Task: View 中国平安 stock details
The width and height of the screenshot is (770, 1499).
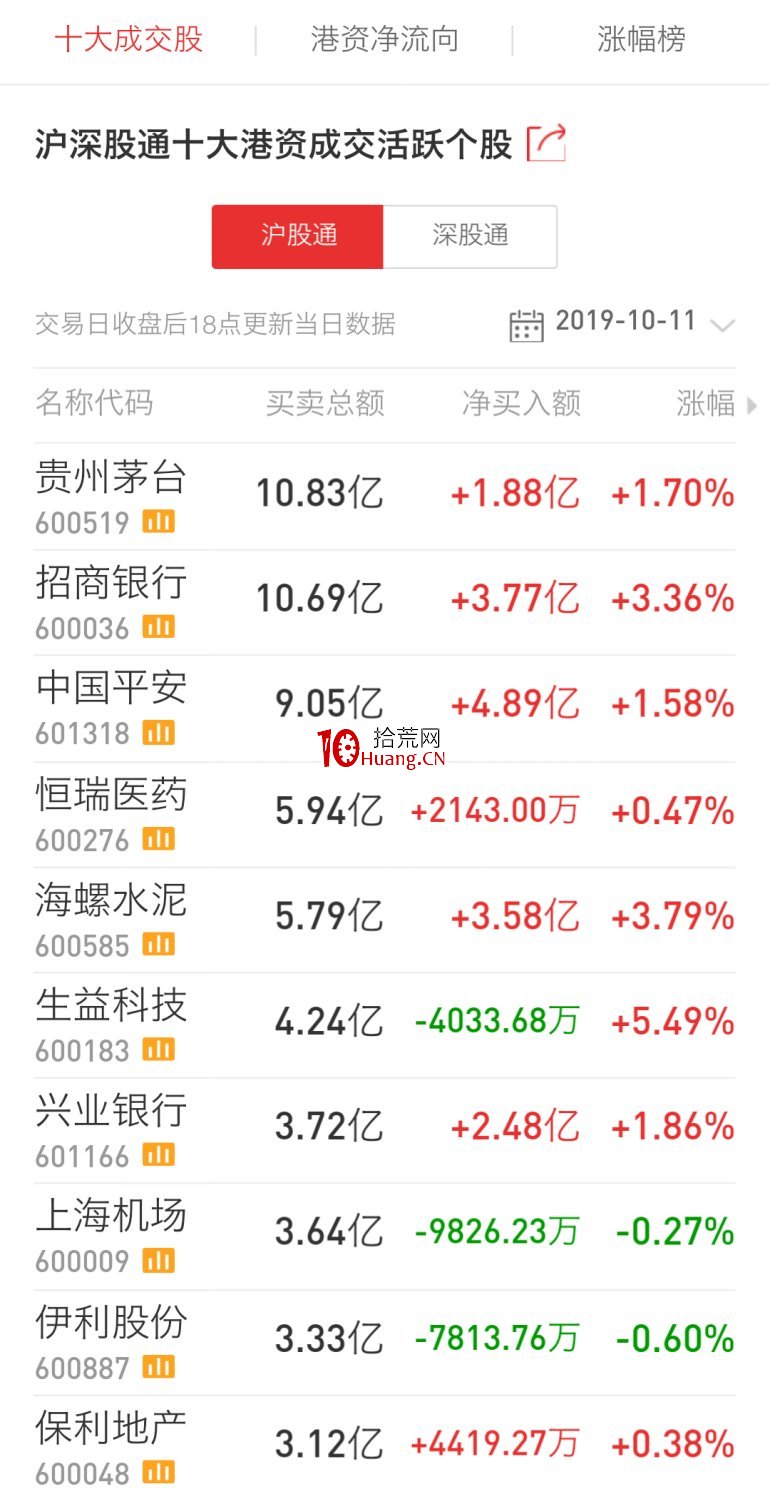Action: [x=385, y=708]
